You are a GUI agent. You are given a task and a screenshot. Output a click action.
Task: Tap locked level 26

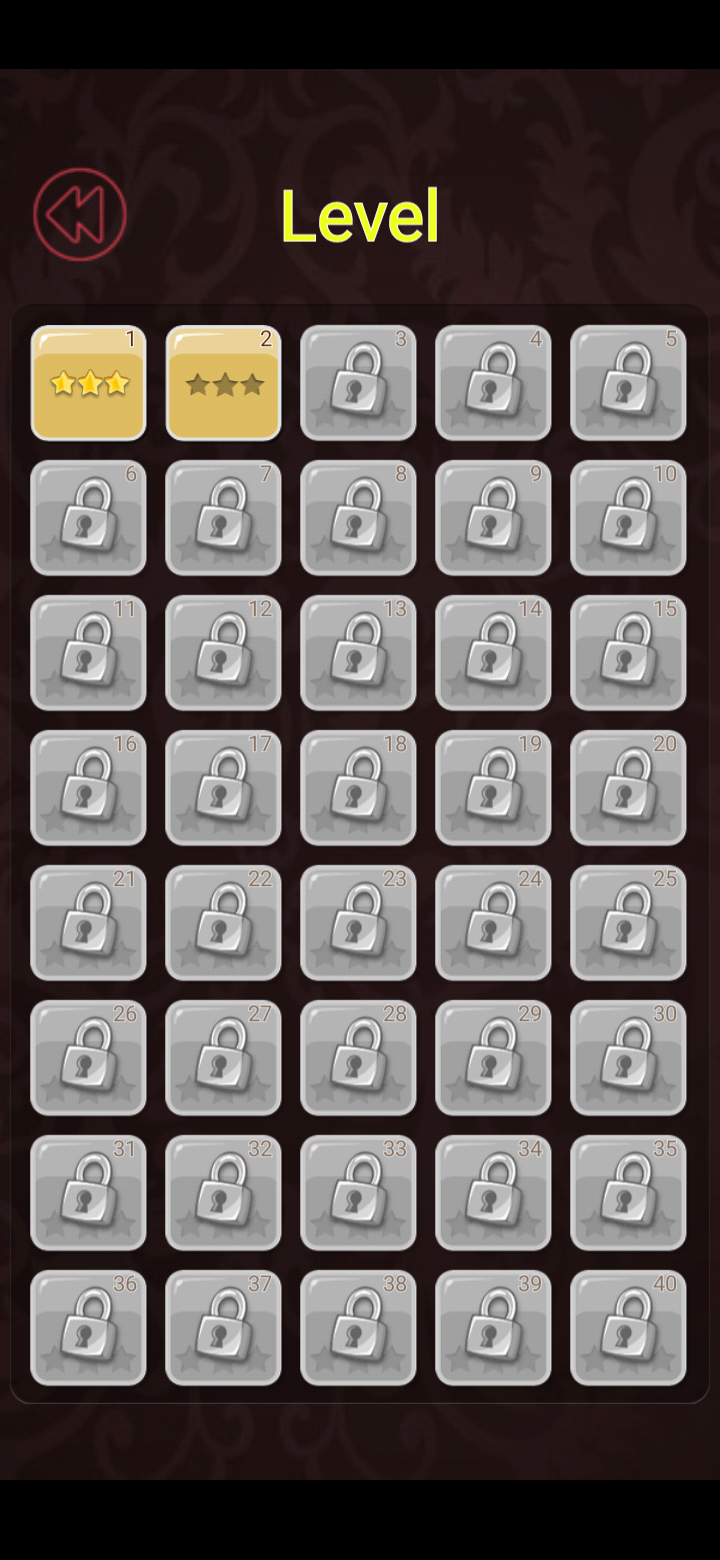(x=88, y=1058)
